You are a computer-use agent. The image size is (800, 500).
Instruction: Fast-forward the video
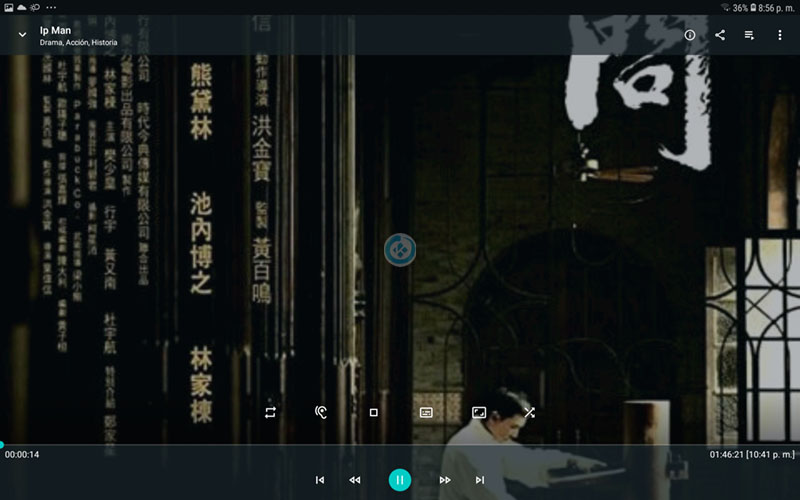pyautogui.click(x=445, y=480)
